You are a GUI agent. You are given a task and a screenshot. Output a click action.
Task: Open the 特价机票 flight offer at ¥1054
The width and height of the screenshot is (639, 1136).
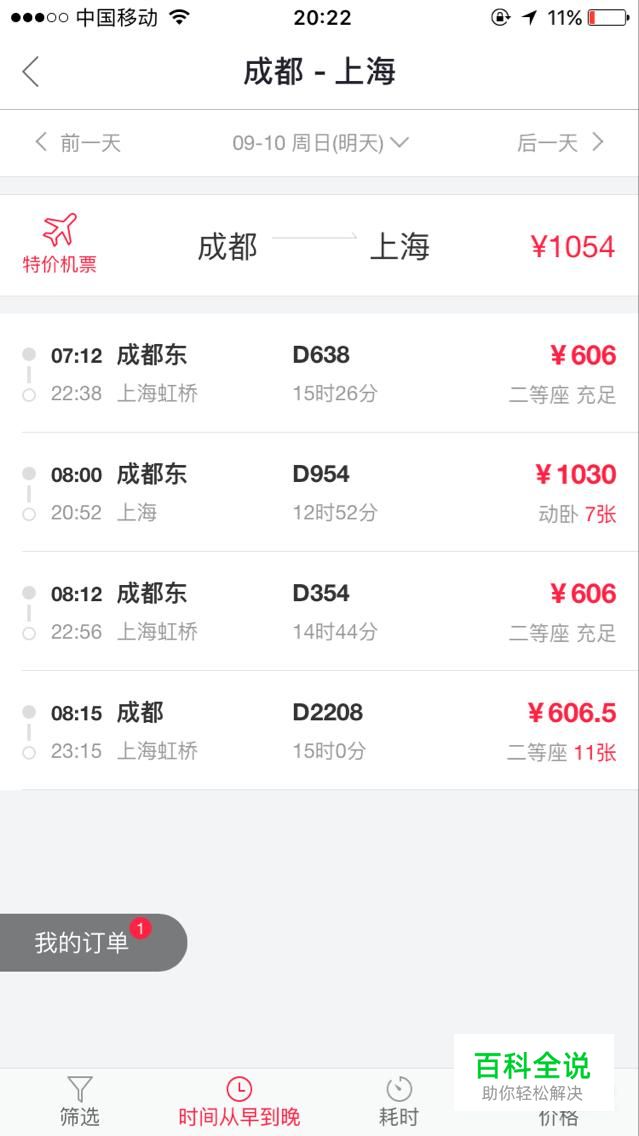(x=320, y=246)
